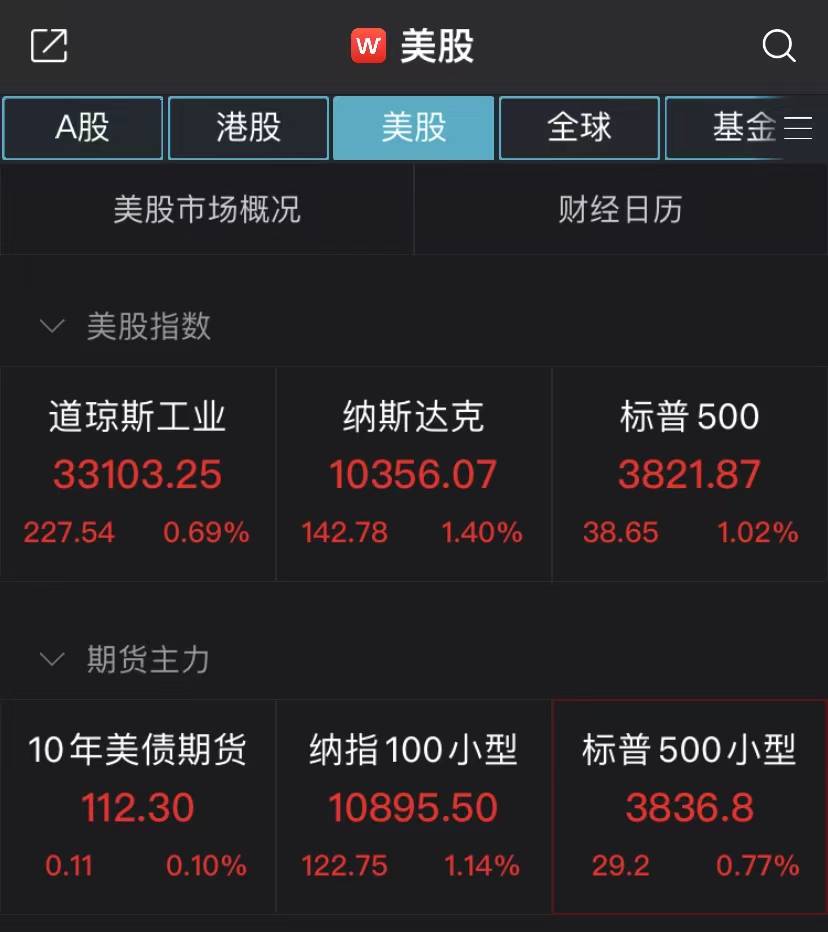Collapse the 美股指数 section chevron
Screen dimensions: 828x932
(x=52, y=326)
